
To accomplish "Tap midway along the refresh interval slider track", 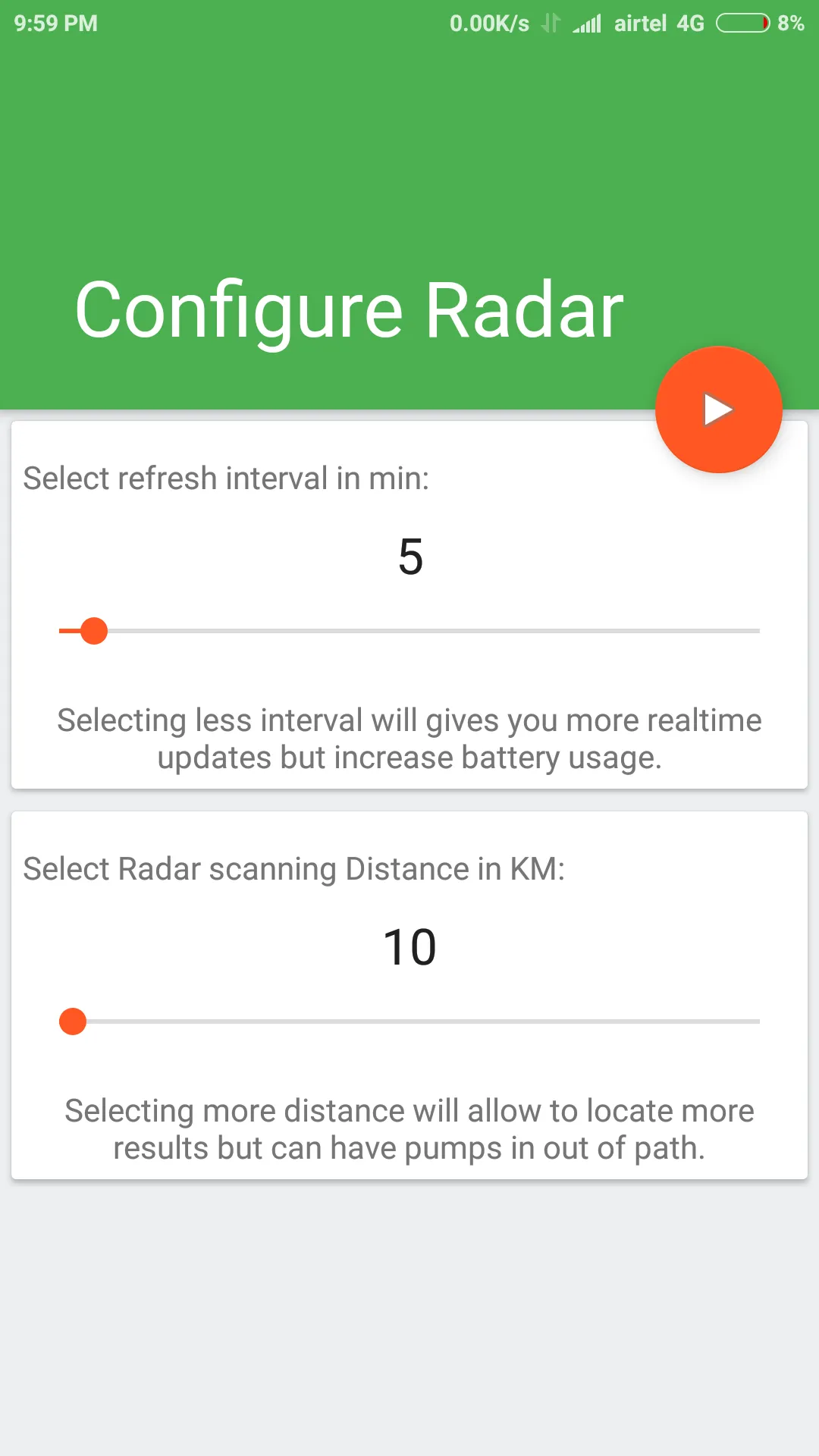I will [409, 630].
